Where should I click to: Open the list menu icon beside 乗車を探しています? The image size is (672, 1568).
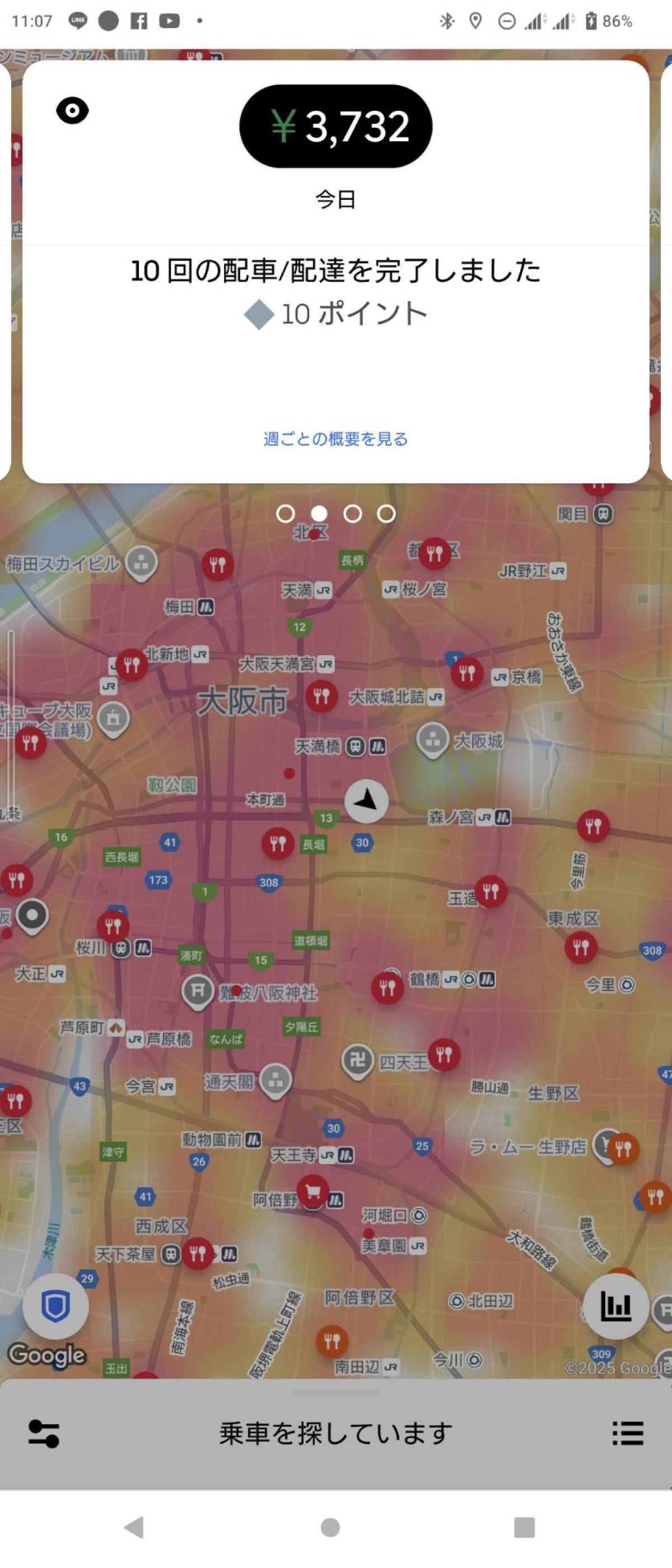(x=628, y=1434)
